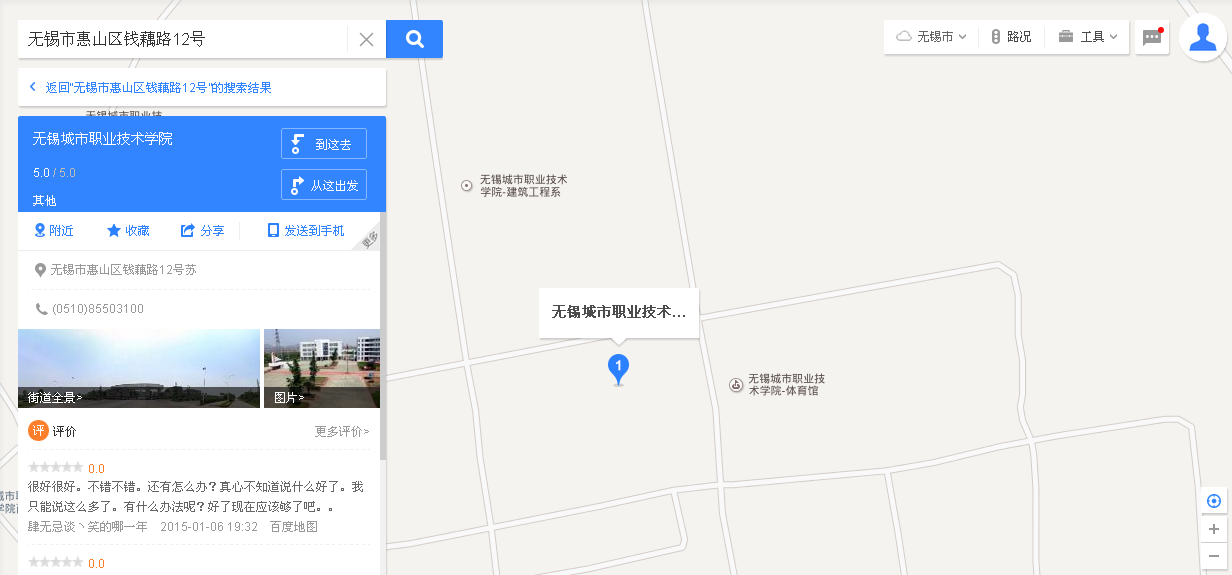The width and height of the screenshot is (1232, 575).
Task: View 更多评价 reviews
Action: coord(341,432)
